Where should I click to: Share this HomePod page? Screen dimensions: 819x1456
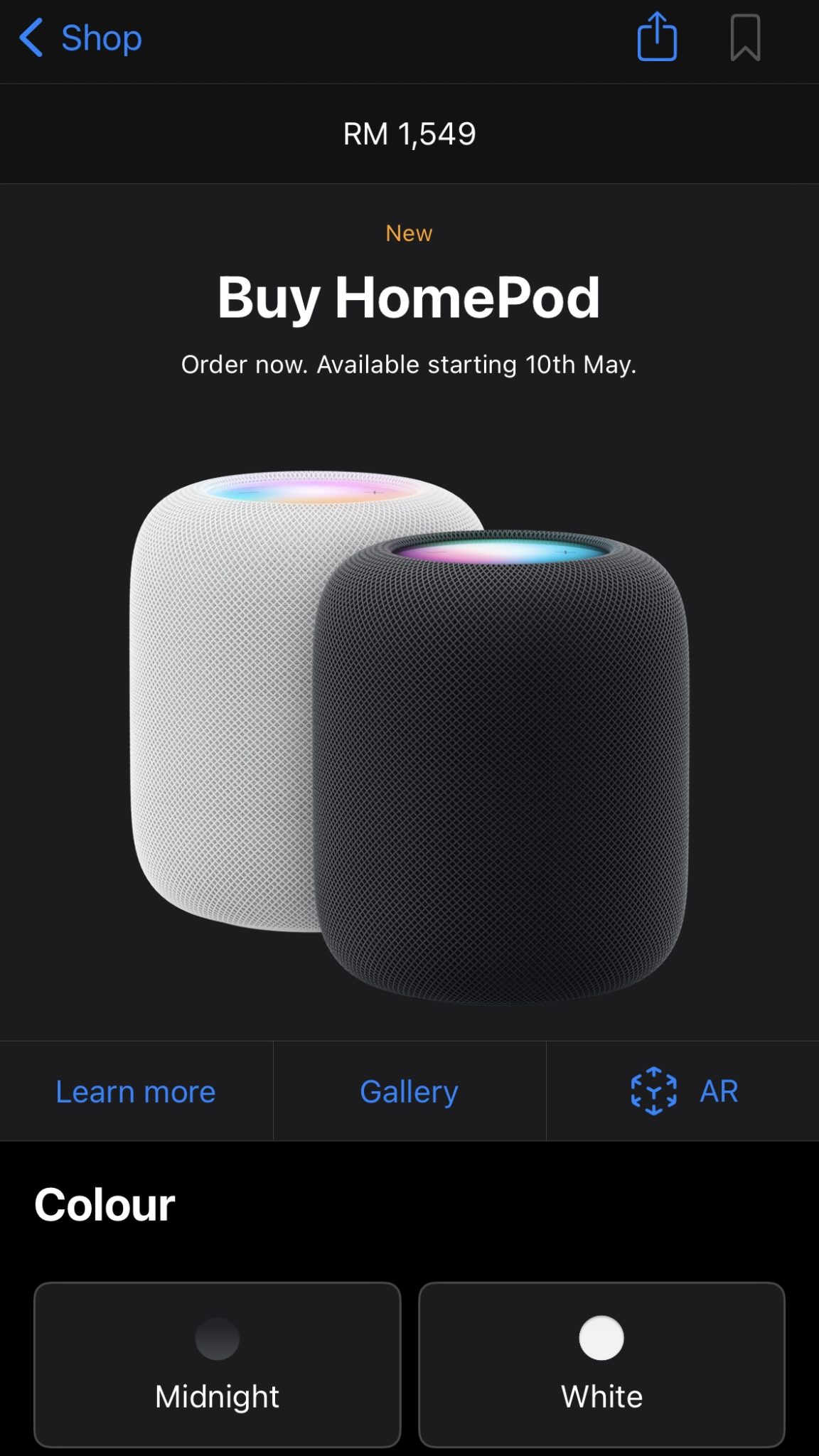coord(657,37)
